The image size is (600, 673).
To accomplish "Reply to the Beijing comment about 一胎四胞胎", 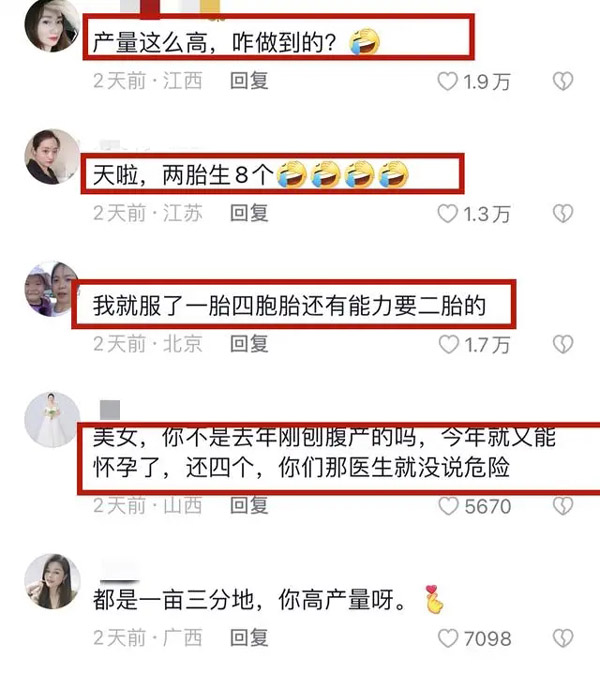I will tap(249, 343).
